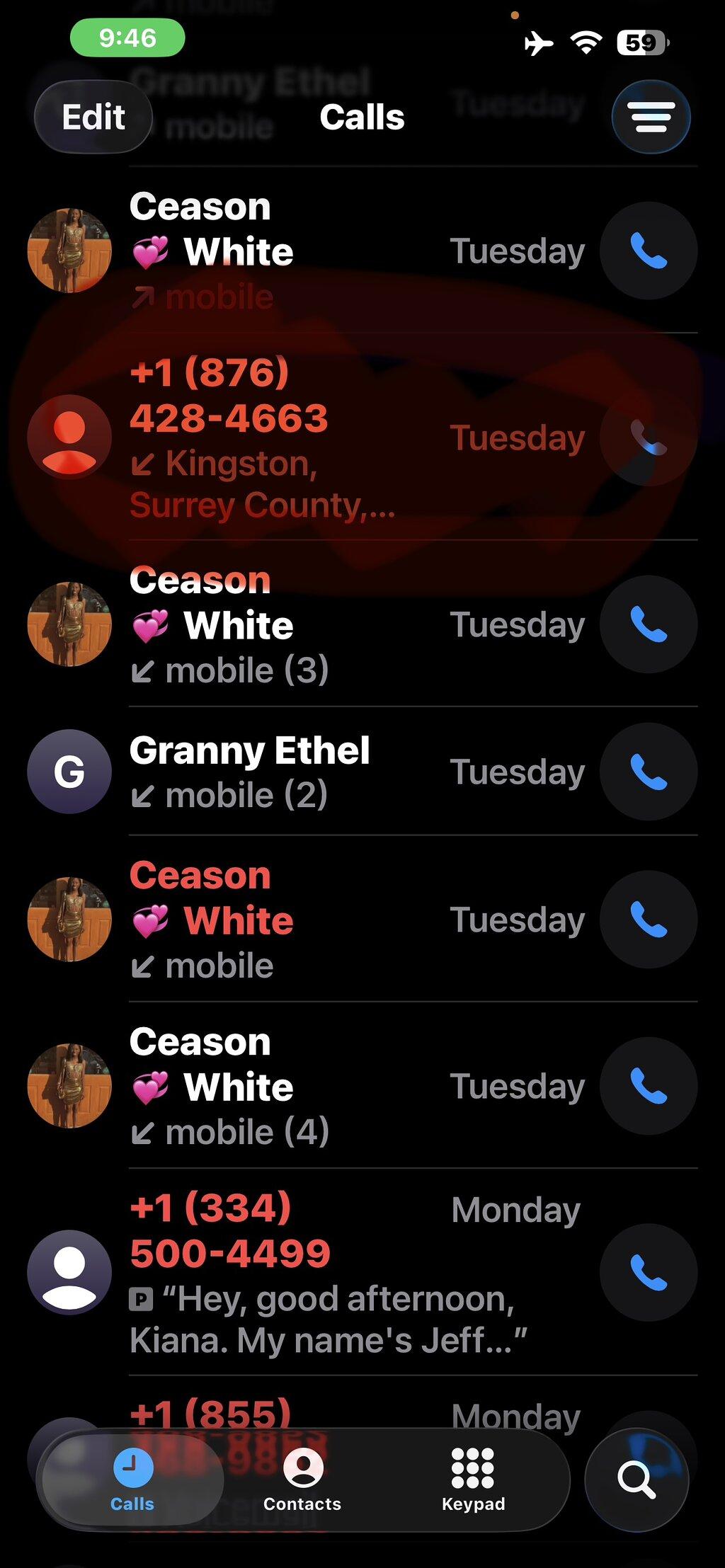Open the calls filter menu icon

[651, 117]
